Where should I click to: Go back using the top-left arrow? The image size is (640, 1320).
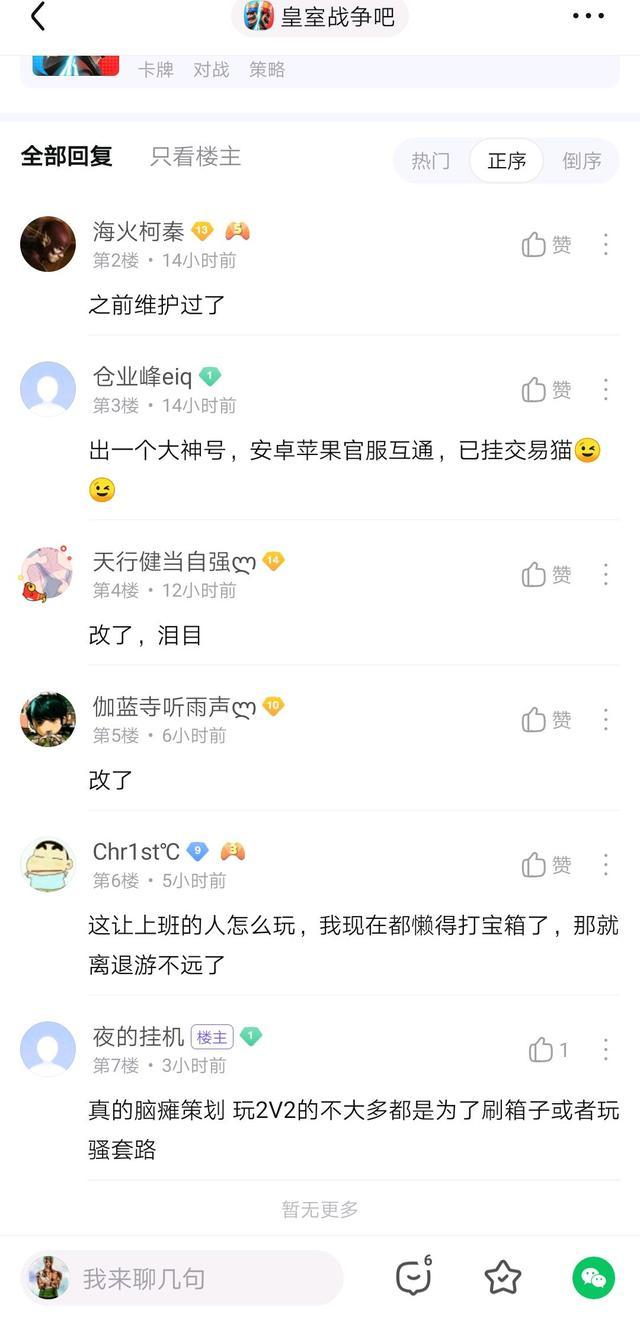tap(38, 17)
